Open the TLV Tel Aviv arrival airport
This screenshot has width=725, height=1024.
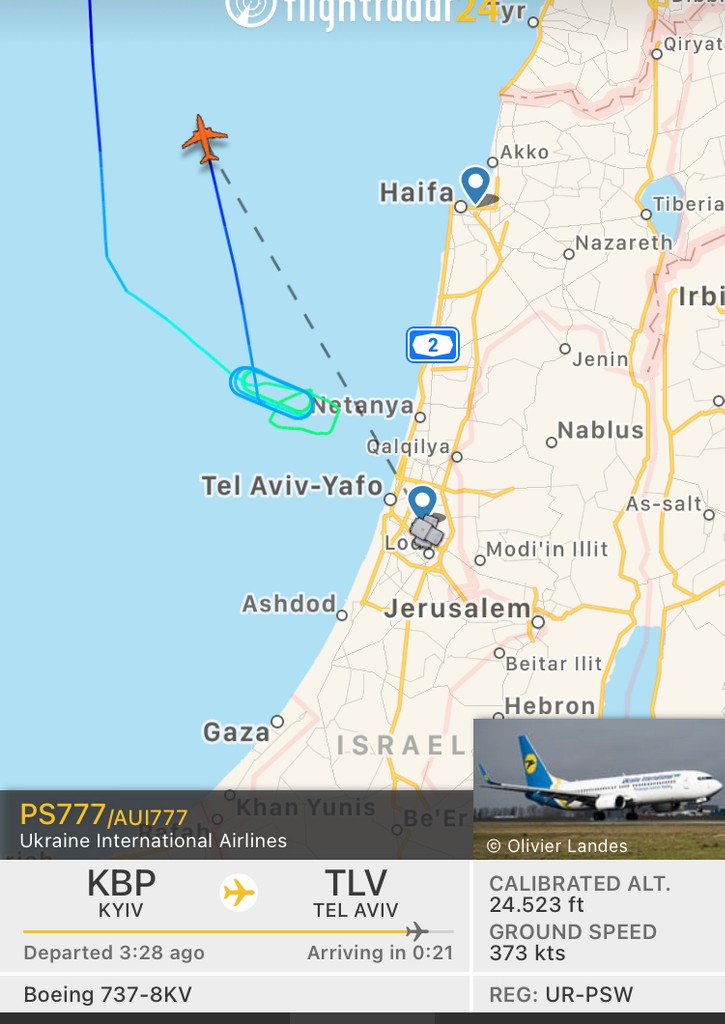(355, 893)
